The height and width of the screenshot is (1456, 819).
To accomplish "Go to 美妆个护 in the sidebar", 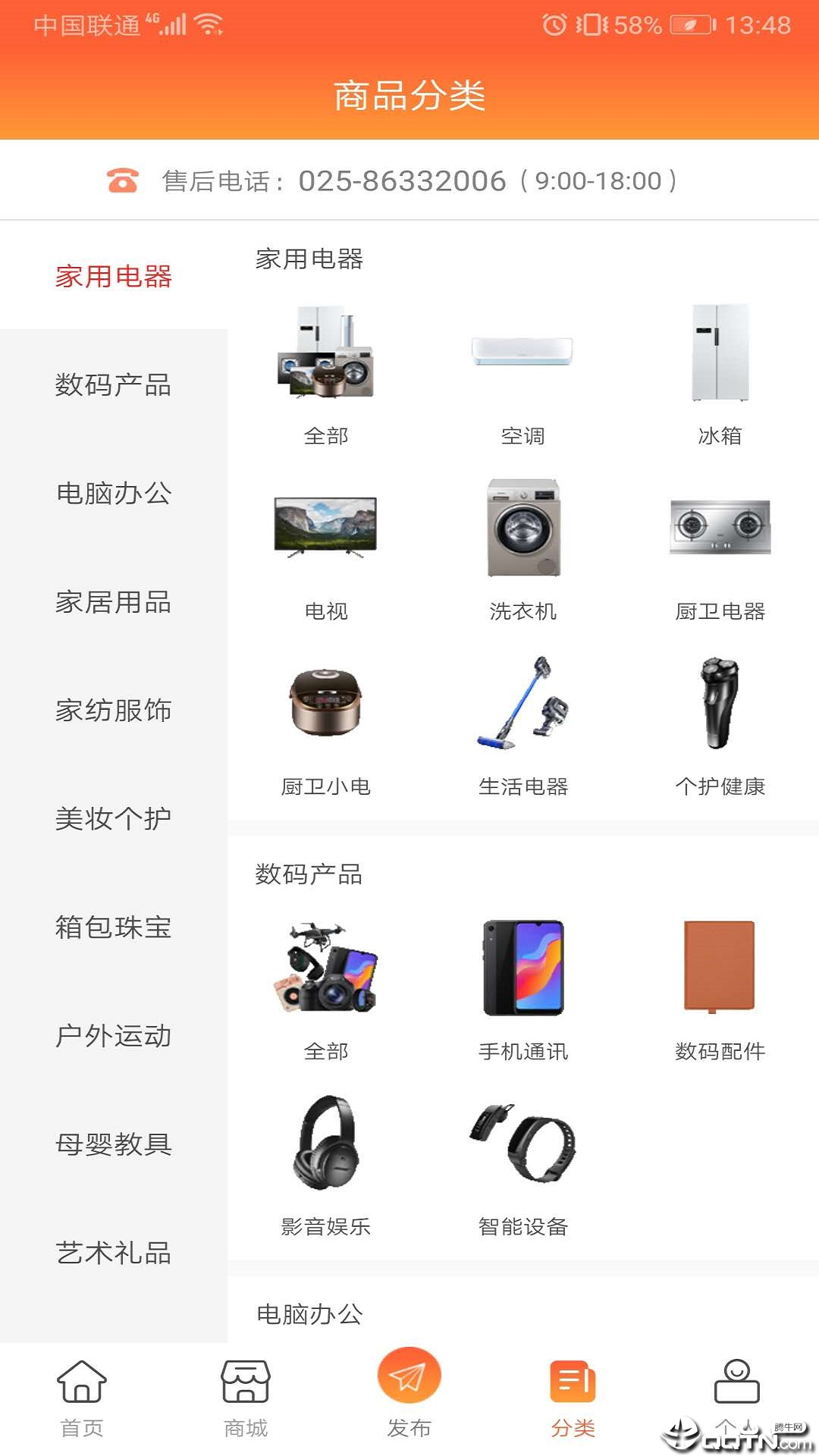I will pyautogui.click(x=114, y=819).
